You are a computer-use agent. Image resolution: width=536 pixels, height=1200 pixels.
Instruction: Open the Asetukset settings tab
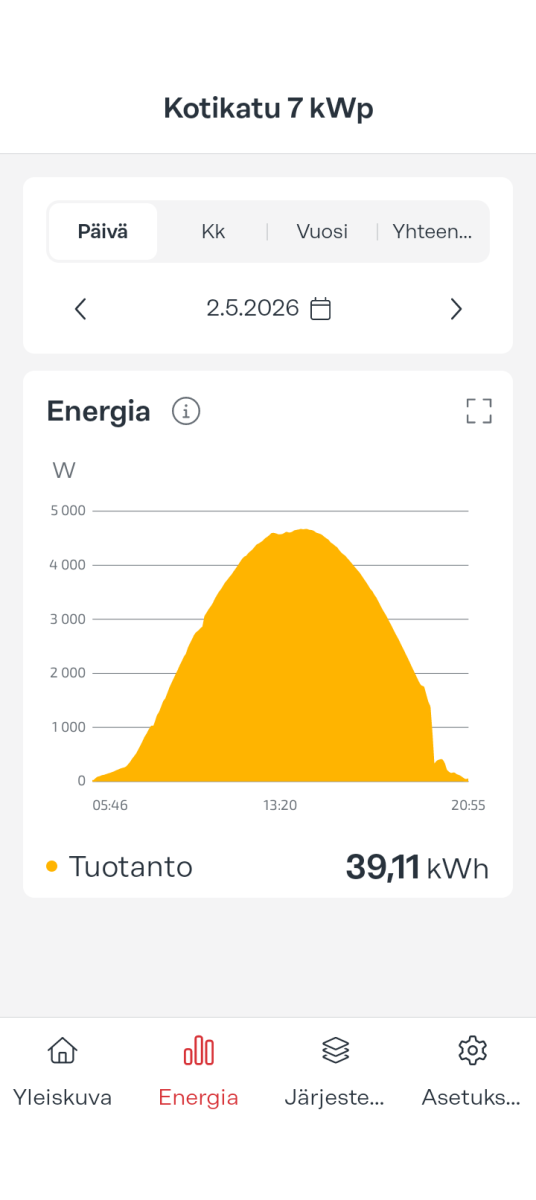(x=471, y=1072)
